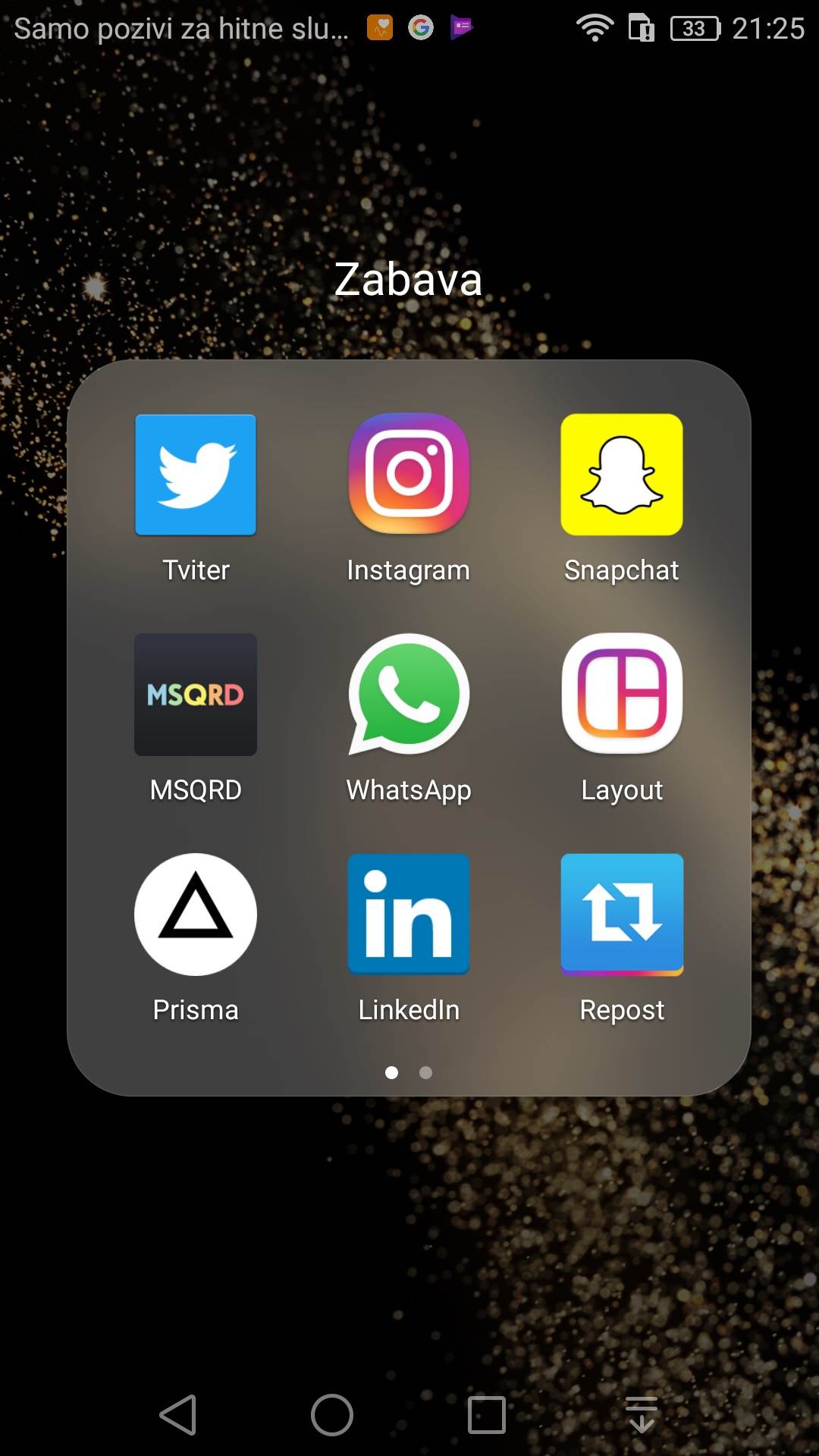The image size is (819, 1456).
Task: Launch the Layout app
Action: tap(622, 695)
